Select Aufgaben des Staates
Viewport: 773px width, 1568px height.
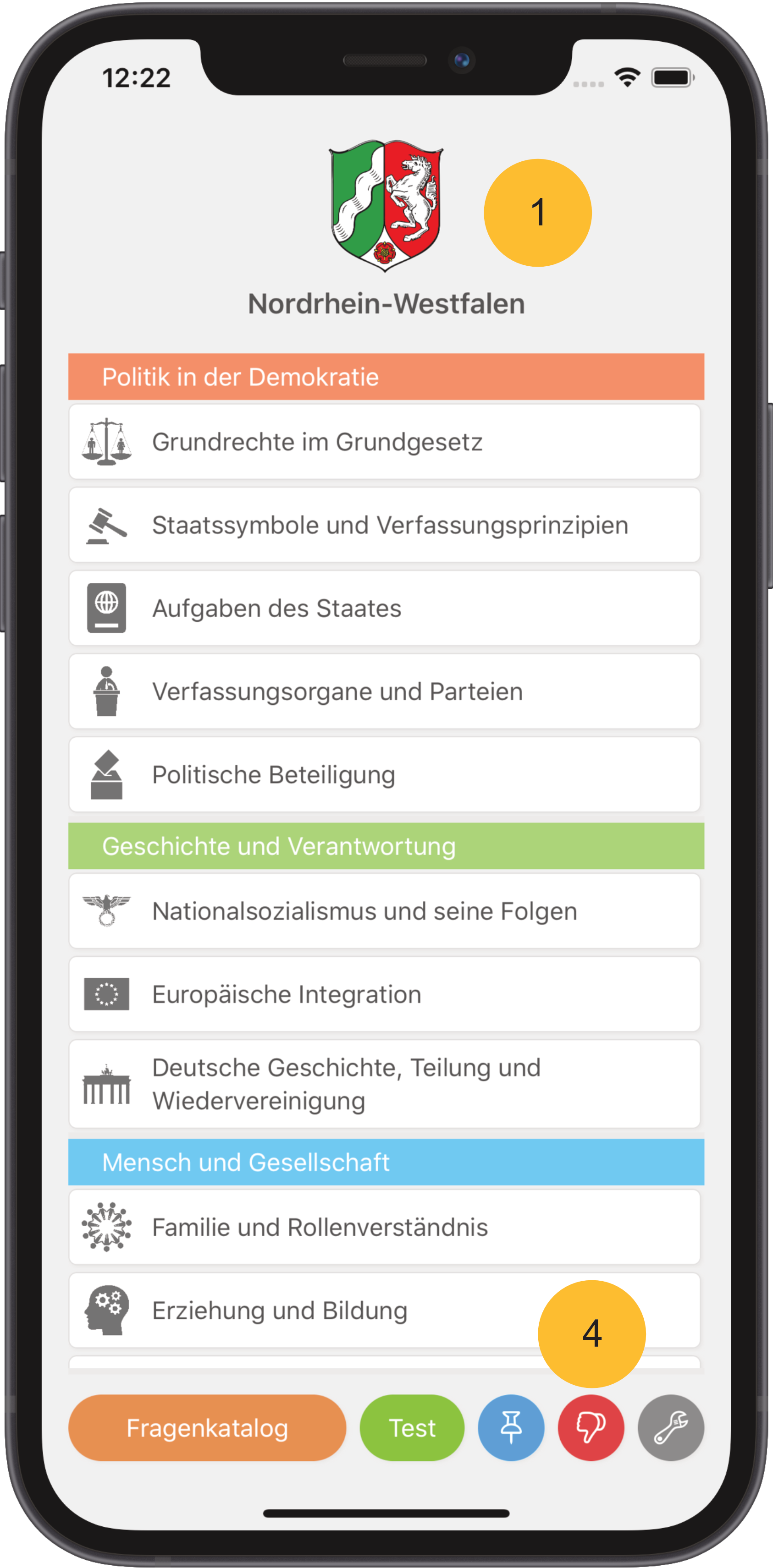point(384,608)
